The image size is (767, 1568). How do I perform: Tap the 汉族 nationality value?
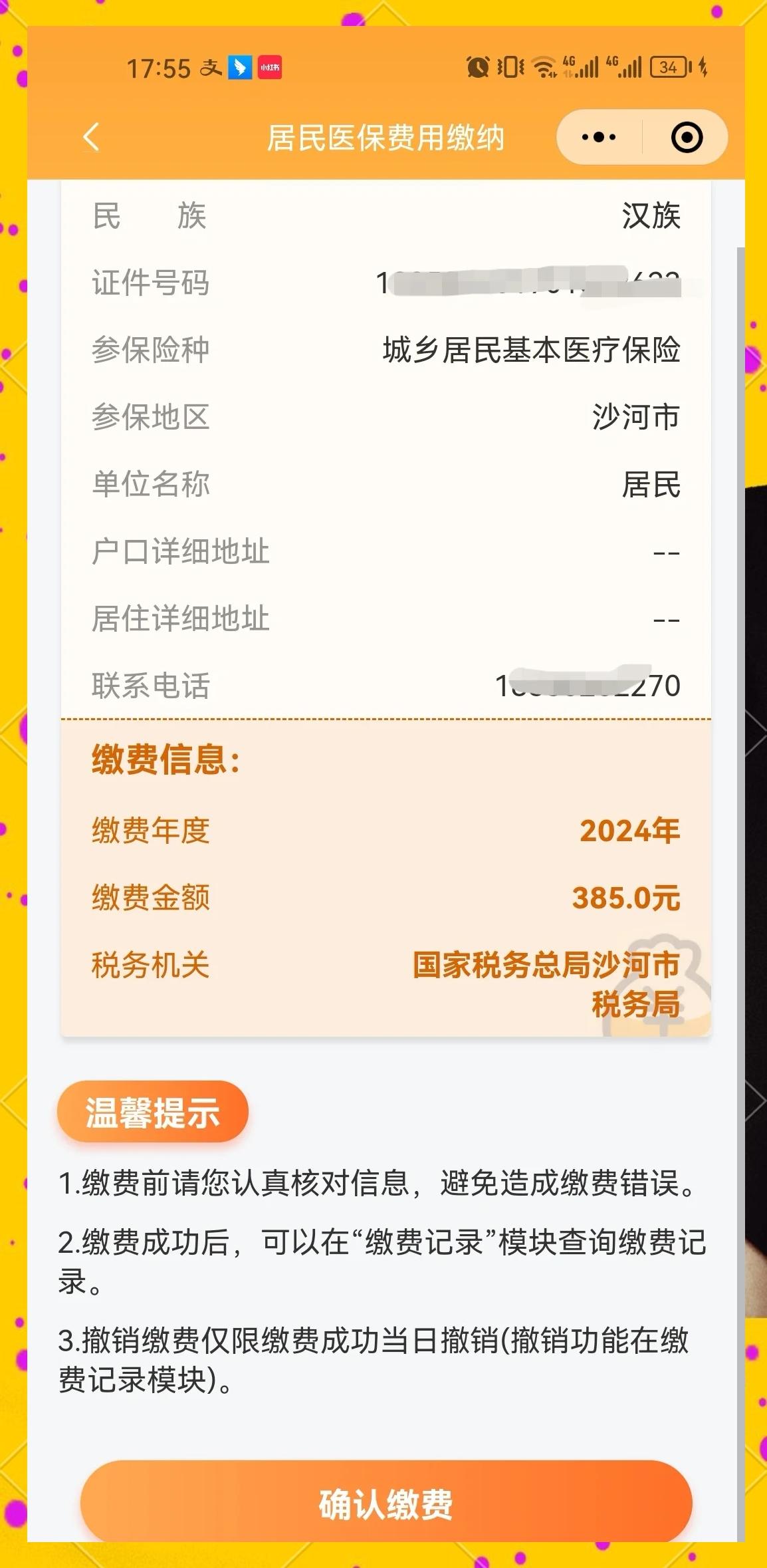[x=651, y=215]
